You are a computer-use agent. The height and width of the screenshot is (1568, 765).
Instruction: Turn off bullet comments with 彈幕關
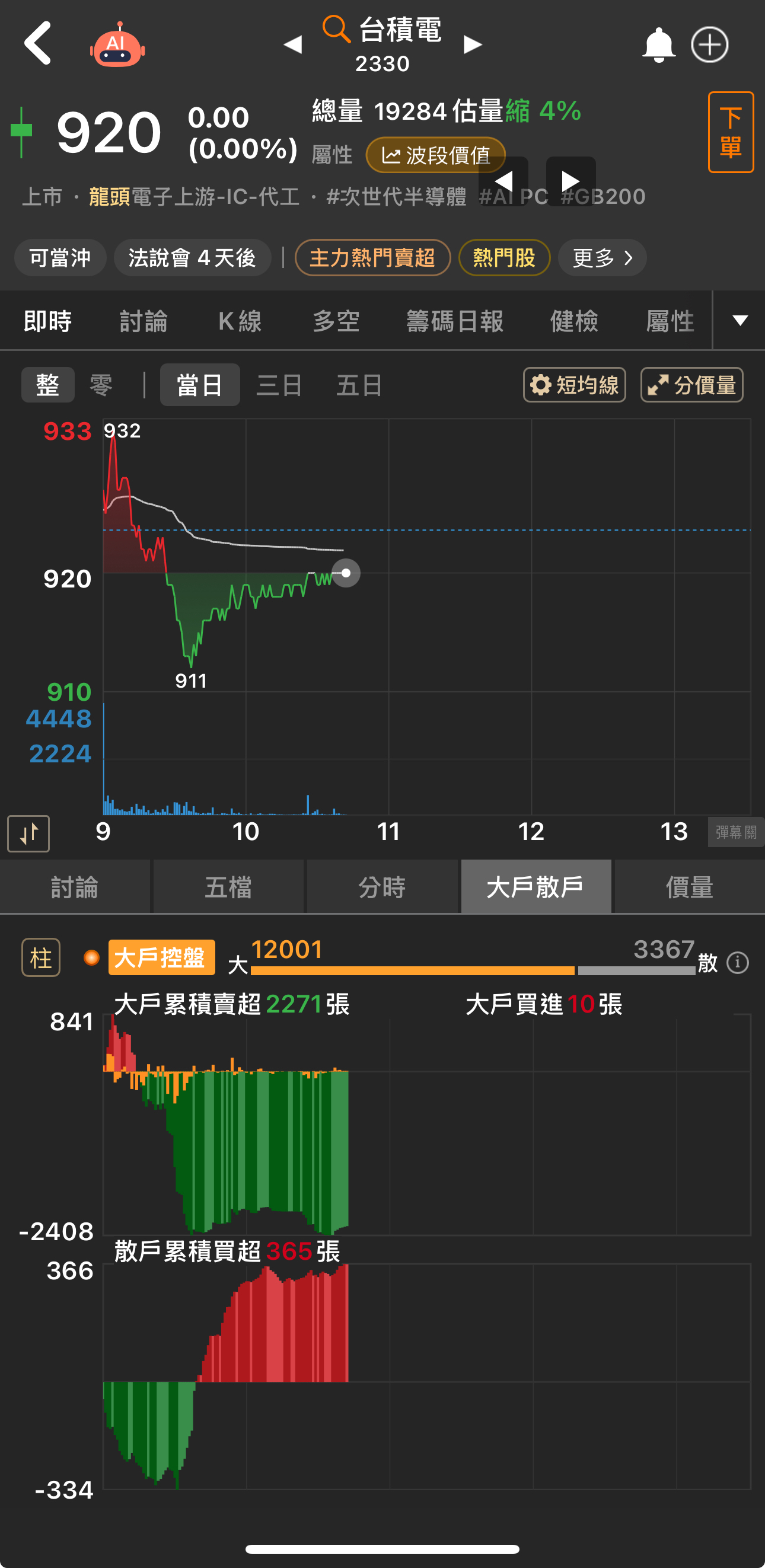735,832
